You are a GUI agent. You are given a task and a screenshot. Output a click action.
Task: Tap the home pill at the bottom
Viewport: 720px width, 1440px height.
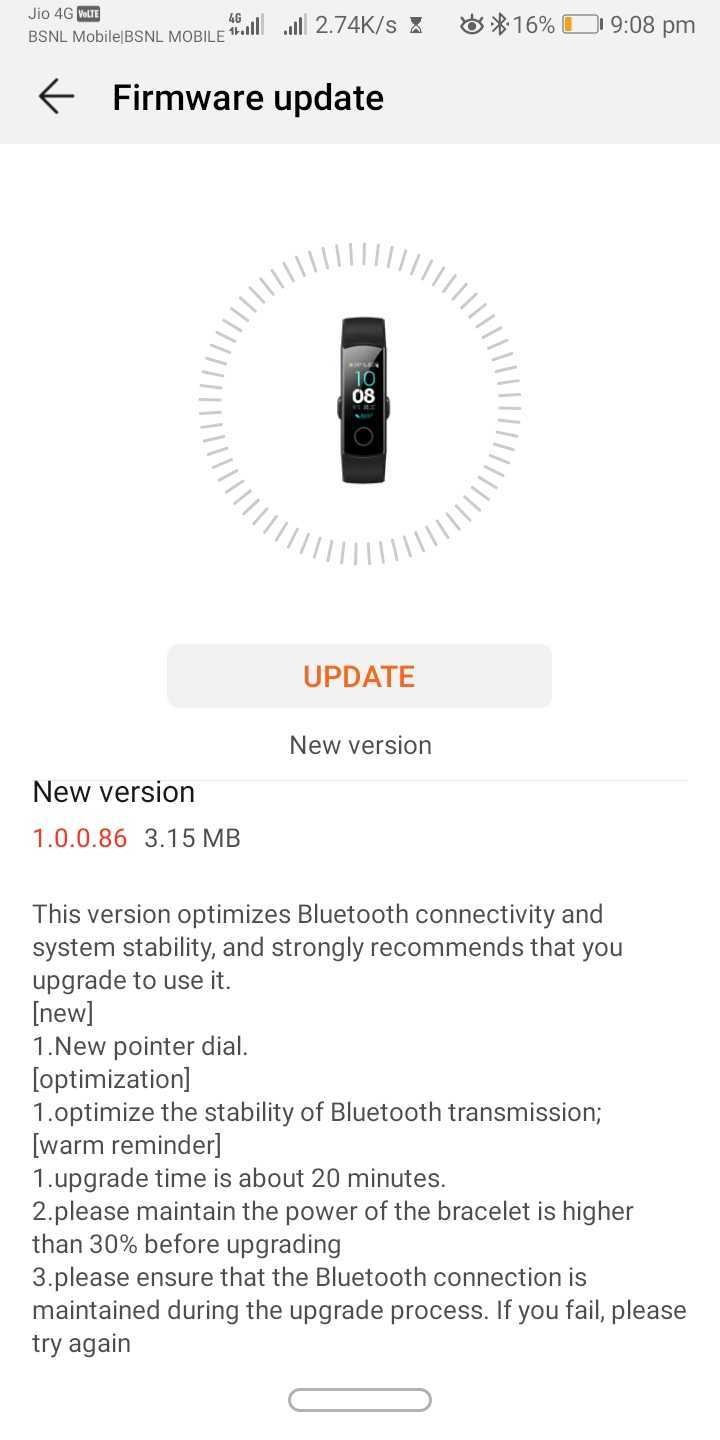pyautogui.click(x=359, y=1400)
